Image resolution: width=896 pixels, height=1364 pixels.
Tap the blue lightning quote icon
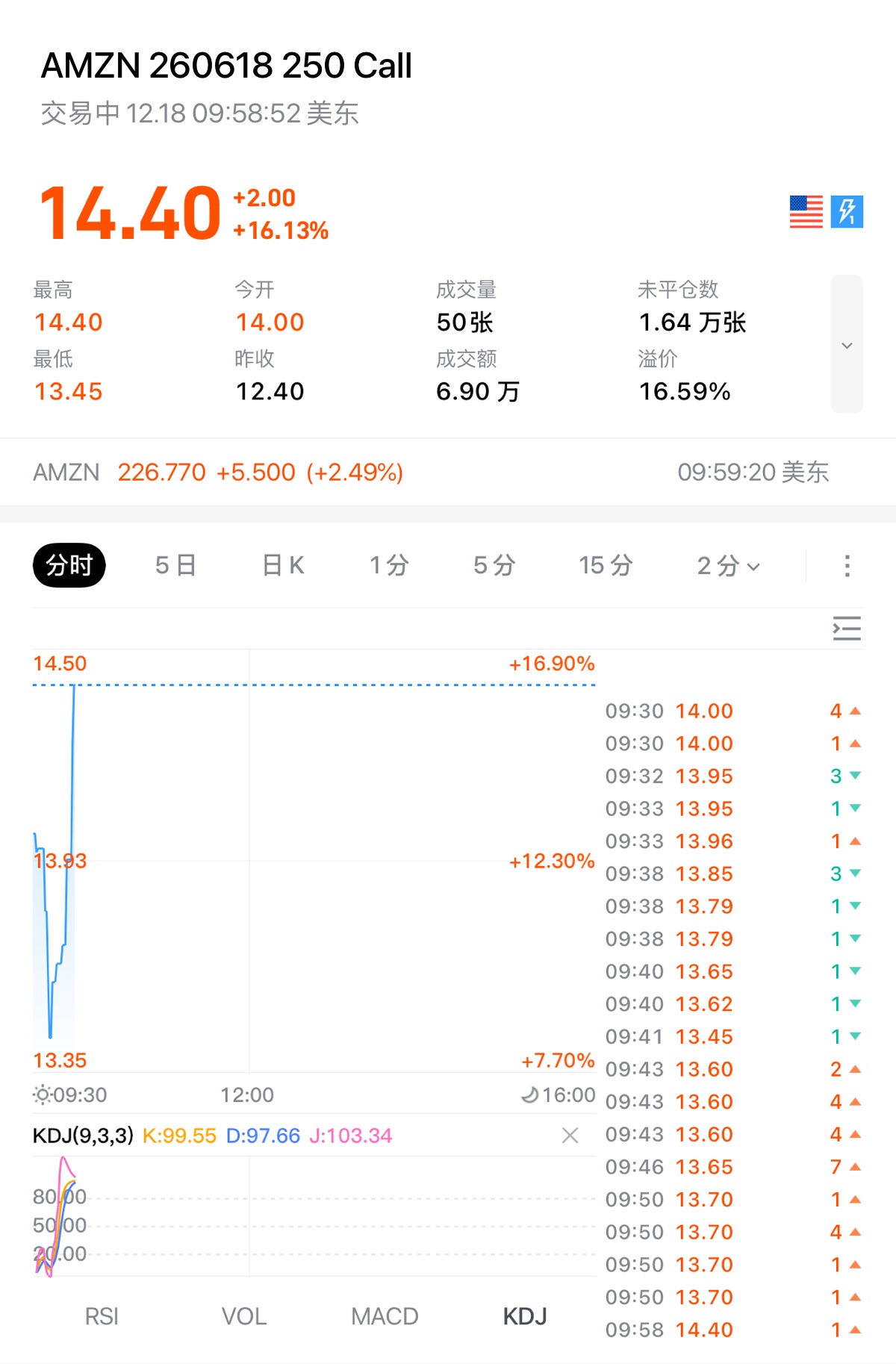pos(847,212)
